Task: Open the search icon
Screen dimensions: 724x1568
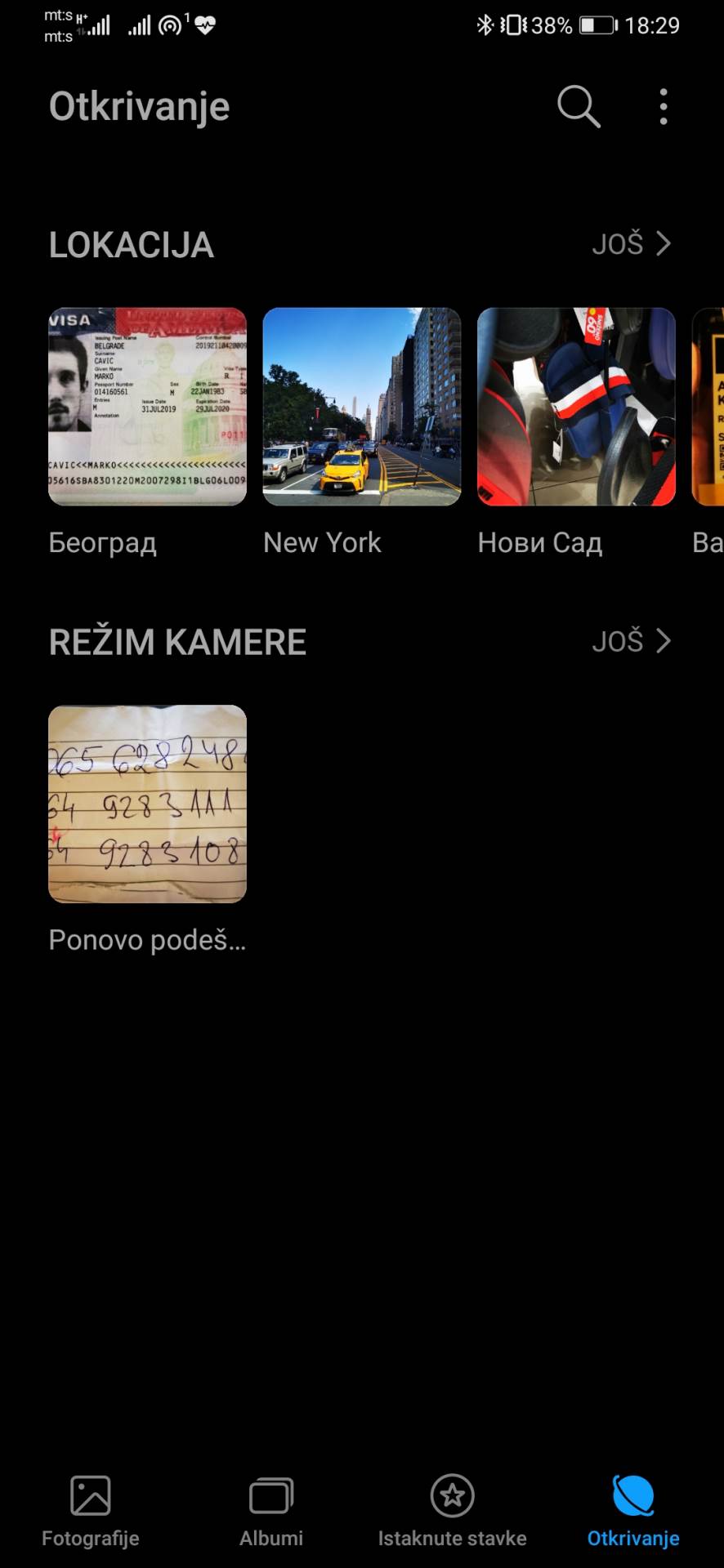Action: click(579, 107)
